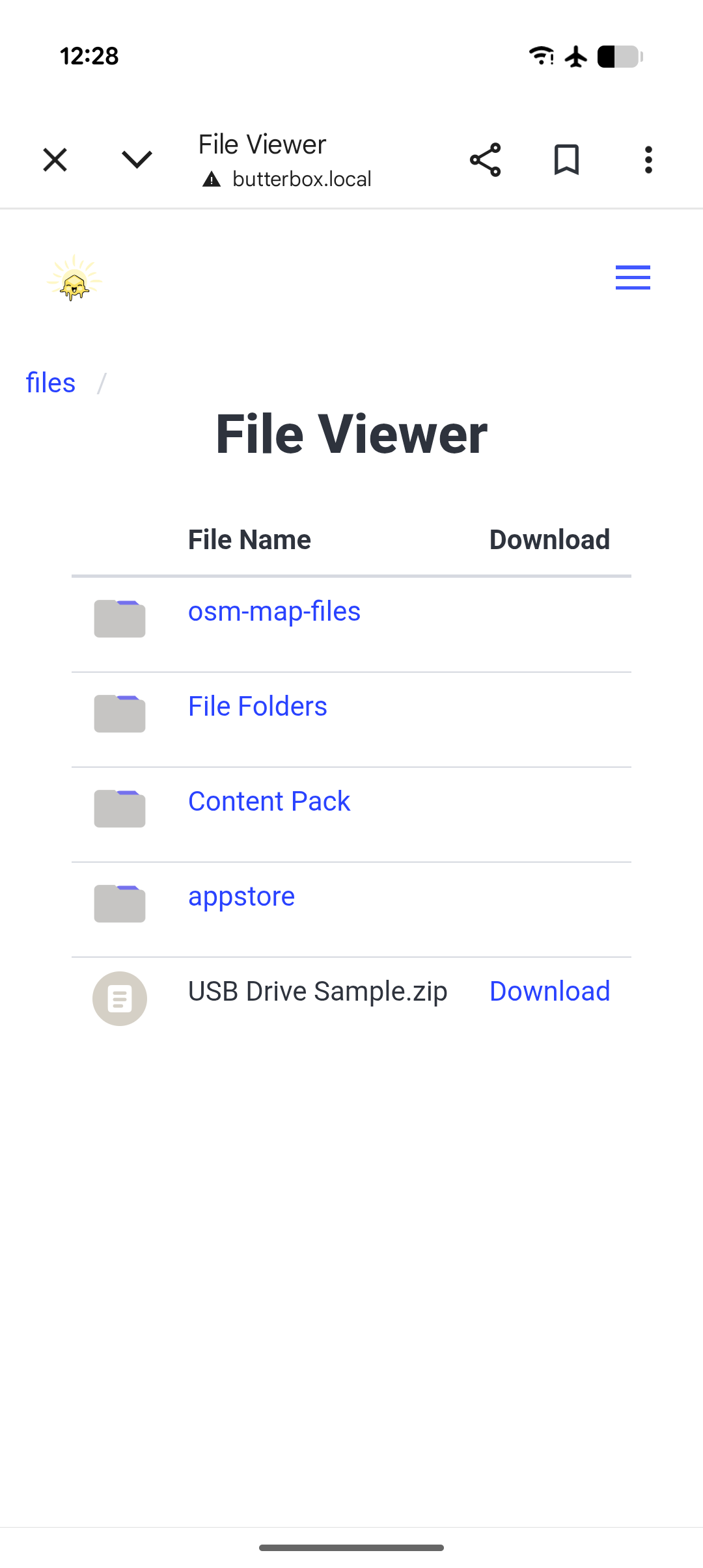
Task: Close the in-app browser tab
Action: (55, 160)
